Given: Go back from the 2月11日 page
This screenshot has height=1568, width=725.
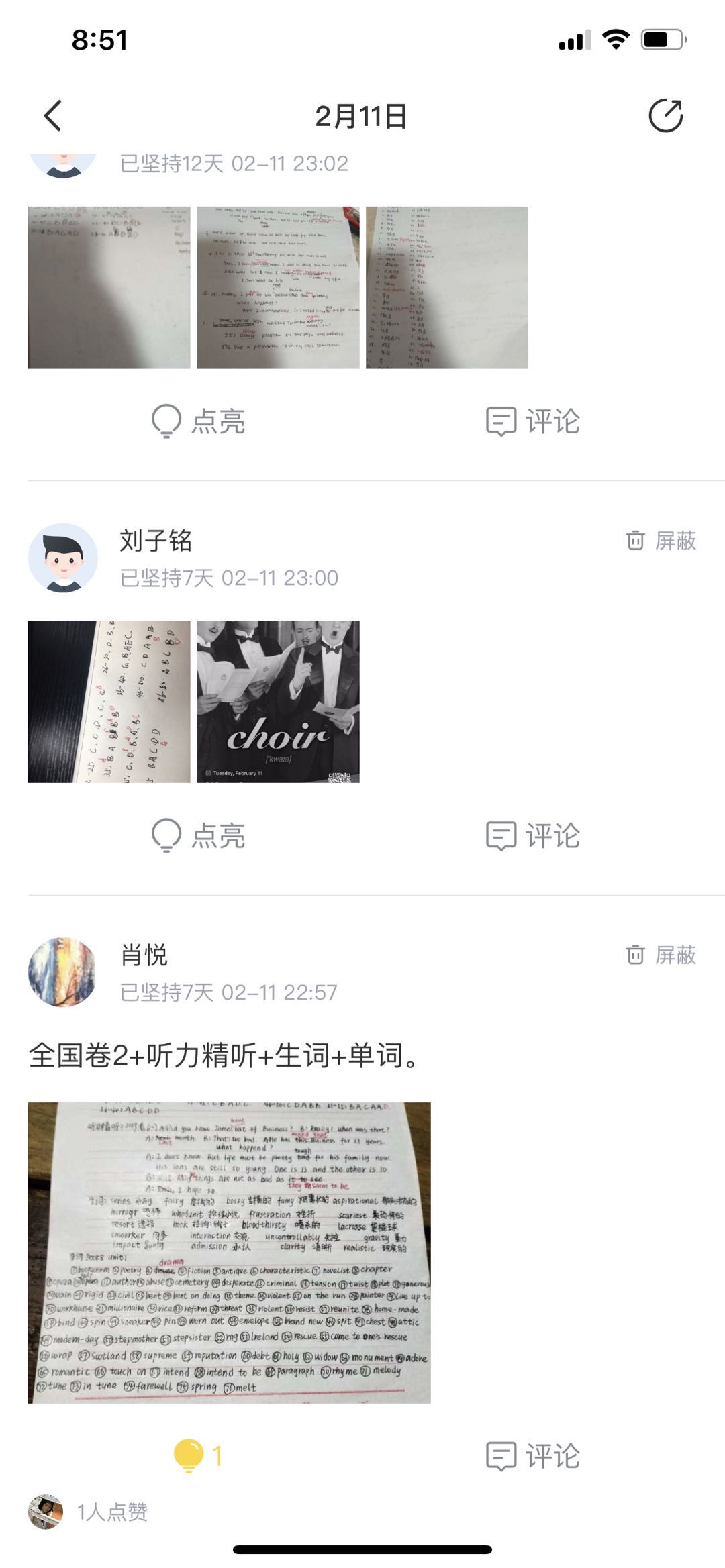Looking at the screenshot, I should [x=53, y=115].
